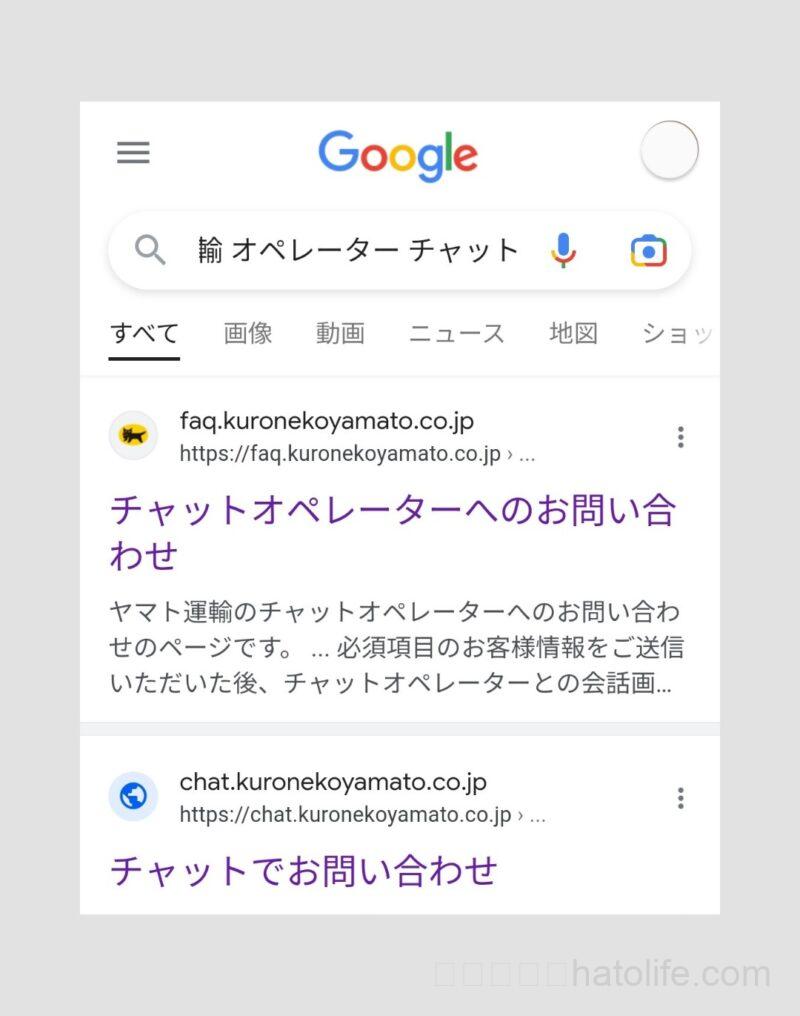Image resolution: width=800 pixels, height=1016 pixels.
Task: Open options for faq.kuronekoyamato.co.jp result
Action: coord(681,437)
